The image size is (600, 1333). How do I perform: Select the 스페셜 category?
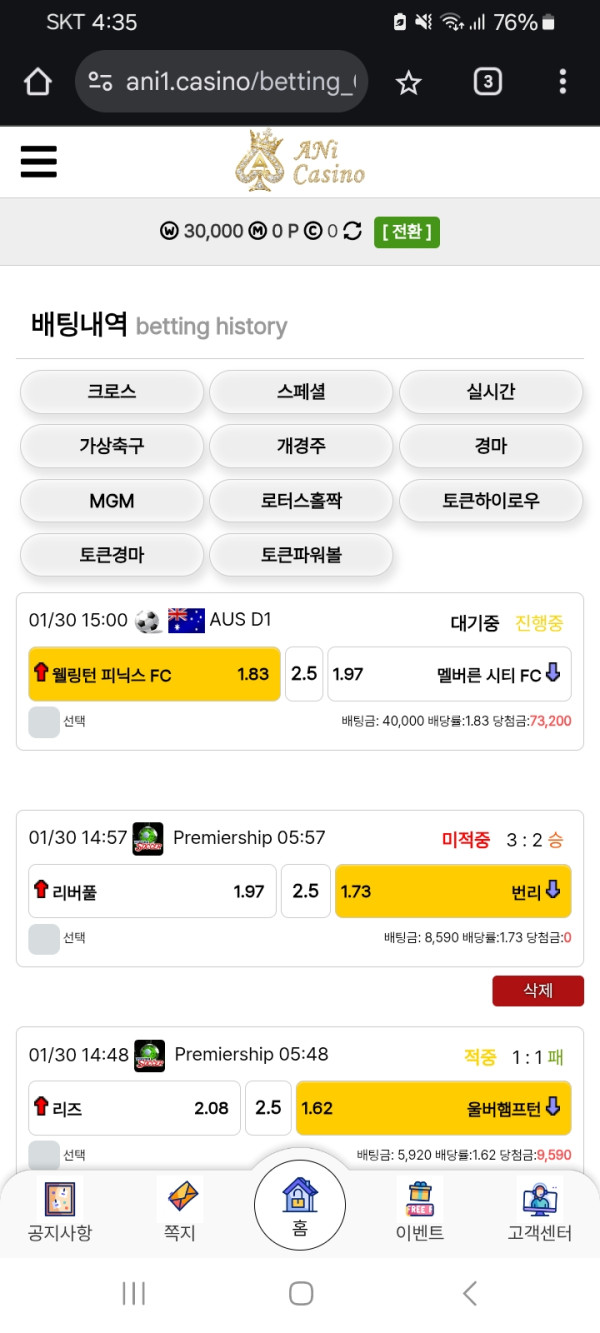point(301,392)
